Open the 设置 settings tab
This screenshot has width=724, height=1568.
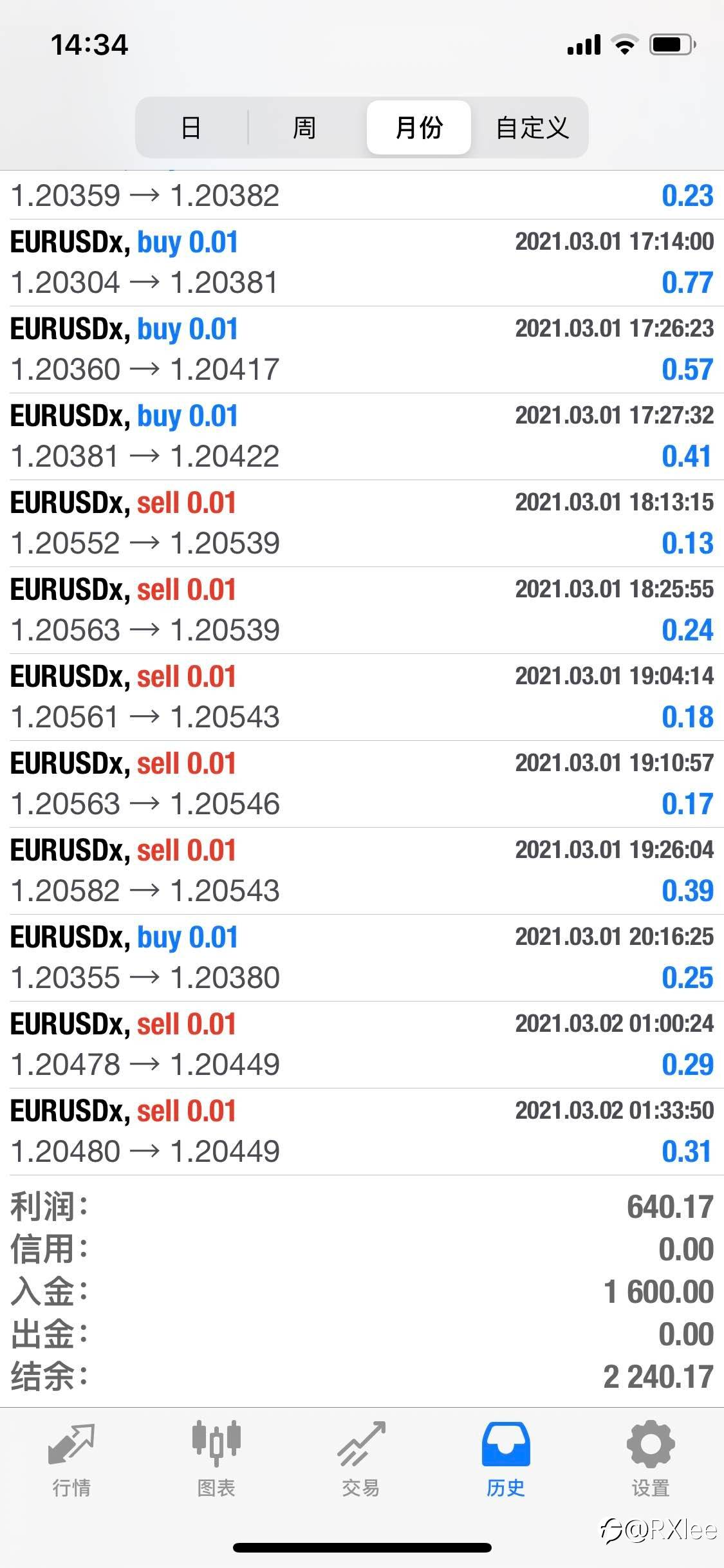651,1459
